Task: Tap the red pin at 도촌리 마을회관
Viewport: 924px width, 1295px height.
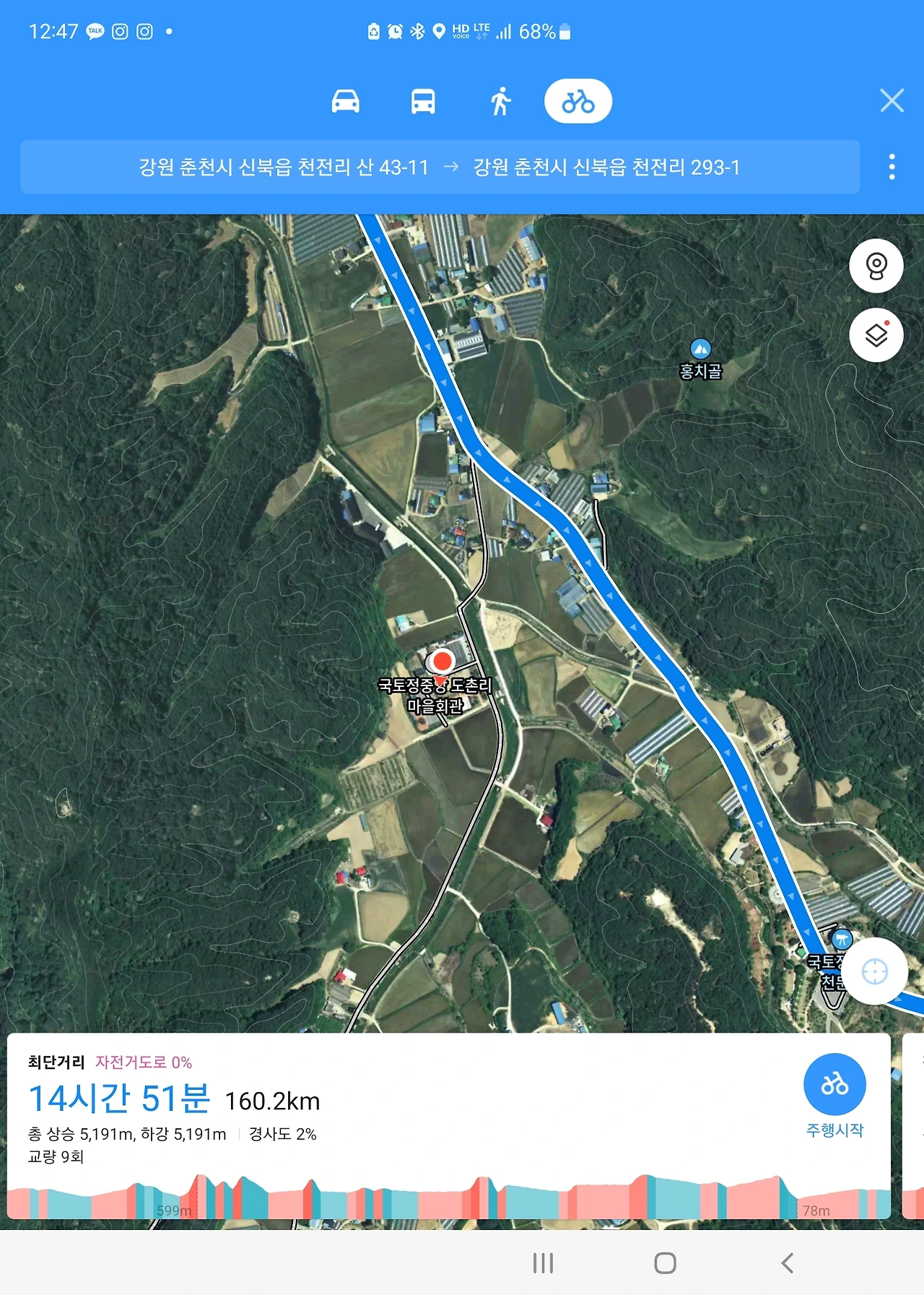Action: [x=441, y=662]
